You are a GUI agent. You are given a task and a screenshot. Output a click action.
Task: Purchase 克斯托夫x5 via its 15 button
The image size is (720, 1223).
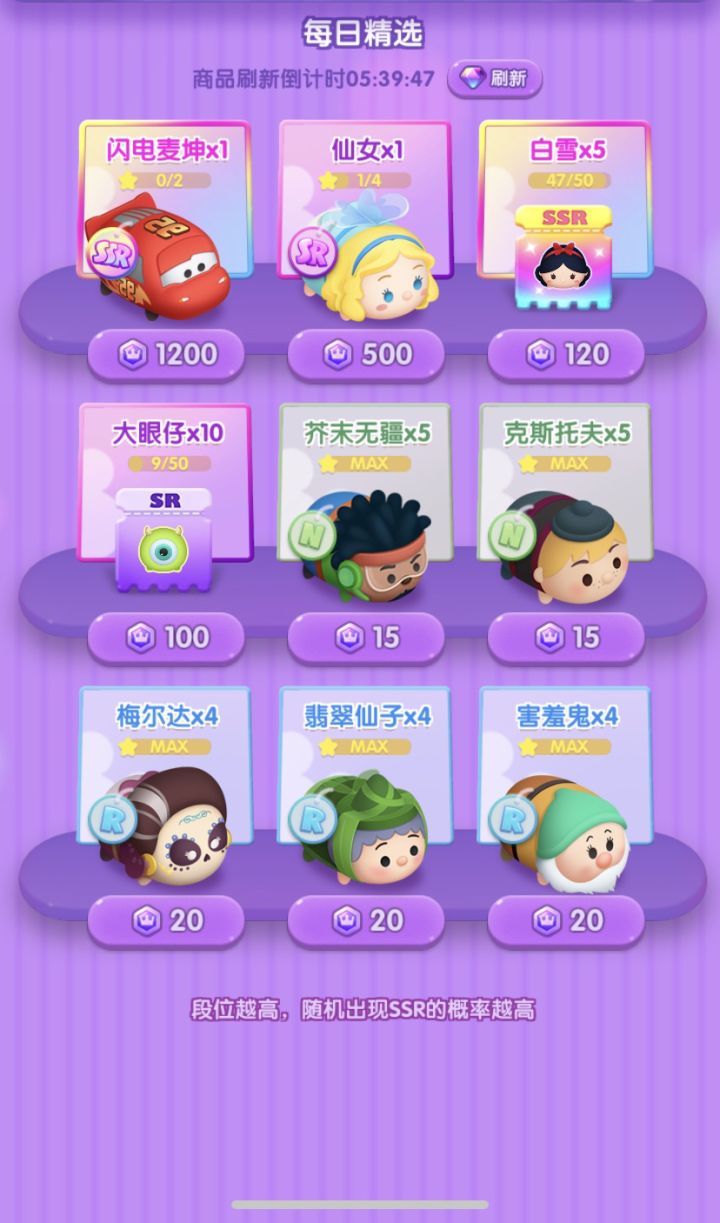click(x=566, y=637)
